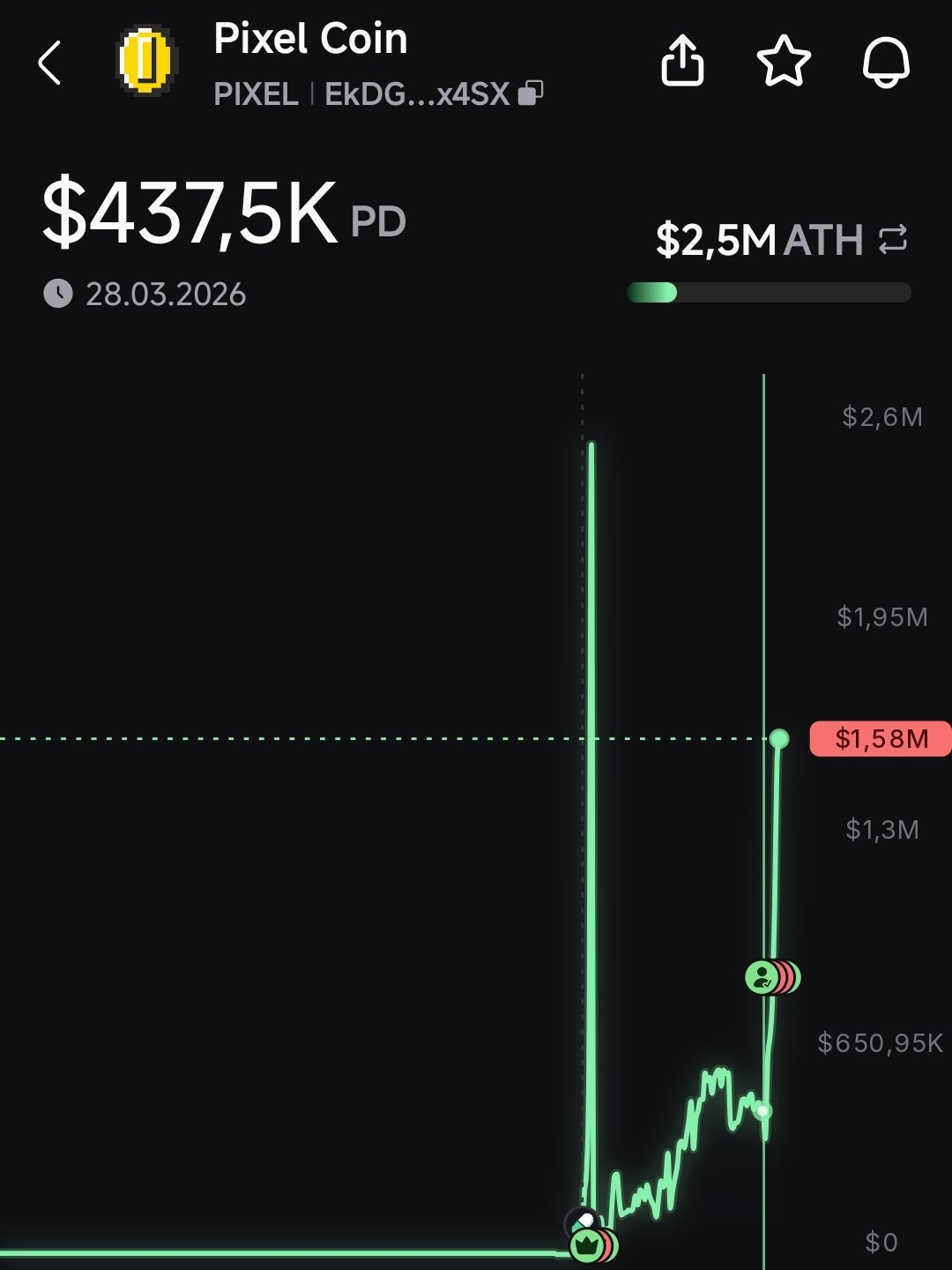The width and height of the screenshot is (952, 1270).
Task: Tap the swap arrows beside $2,5M ATH
Action: (893, 240)
